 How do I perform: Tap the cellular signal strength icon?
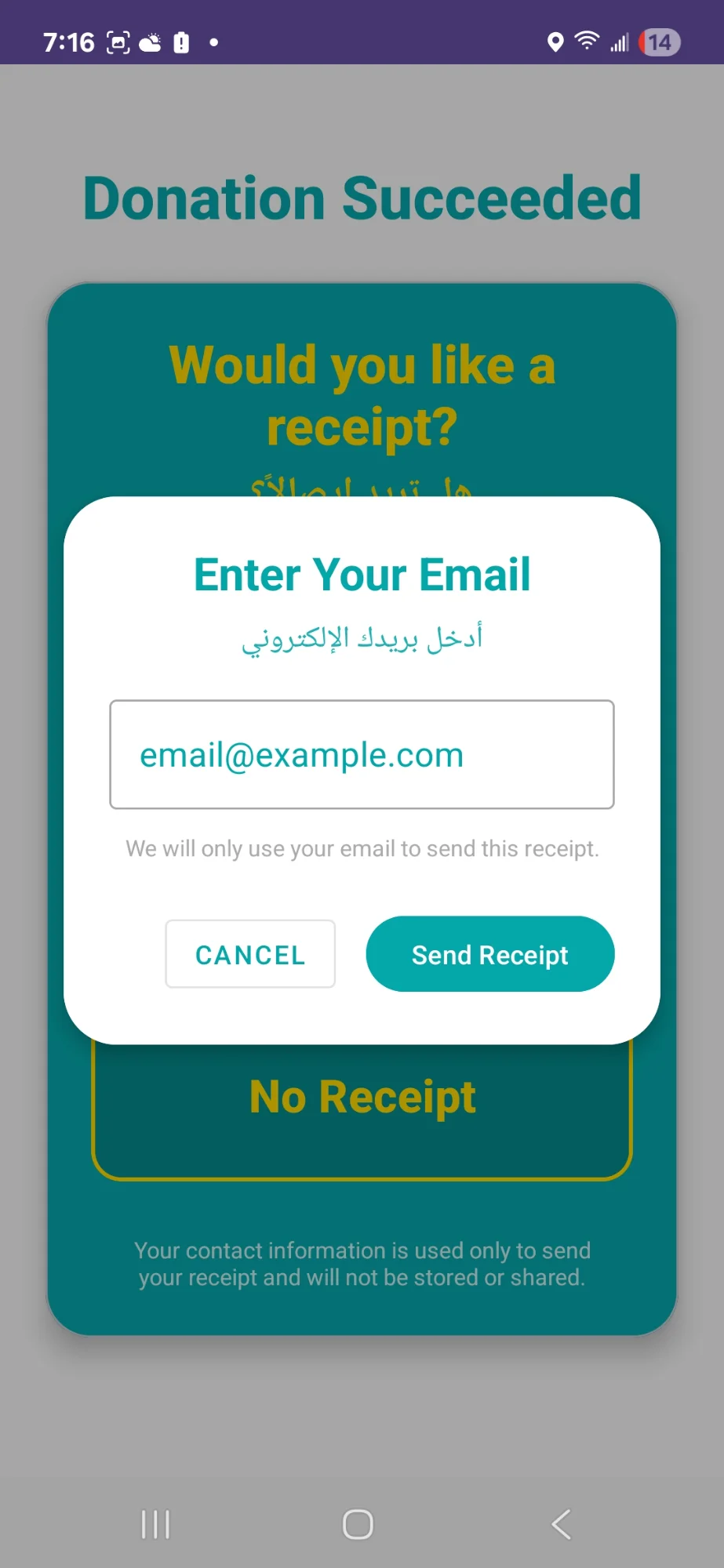coord(620,42)
